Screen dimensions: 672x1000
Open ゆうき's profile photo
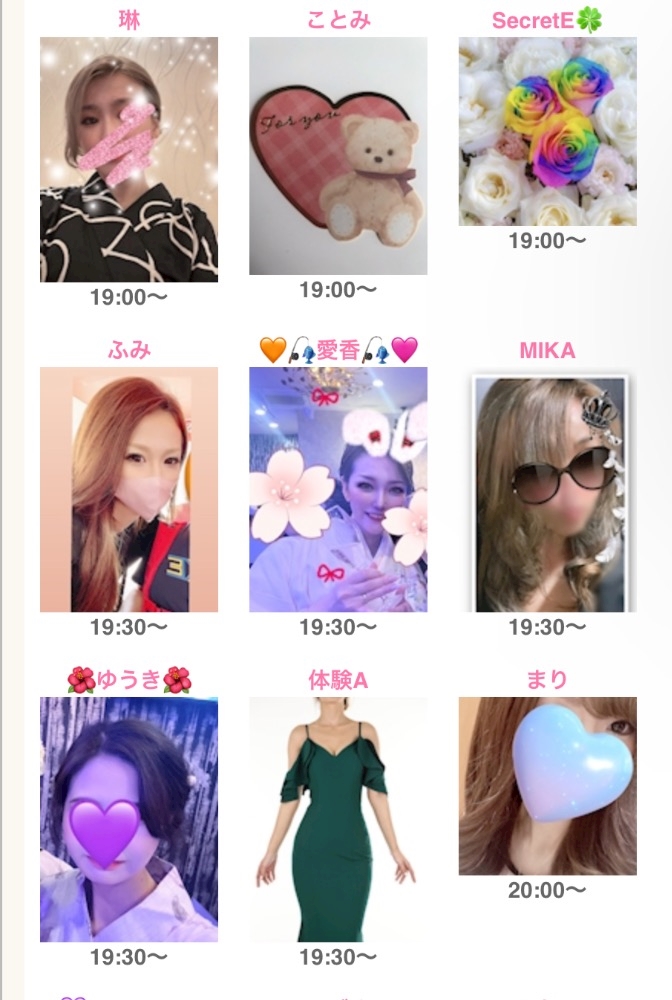(129, 820)
